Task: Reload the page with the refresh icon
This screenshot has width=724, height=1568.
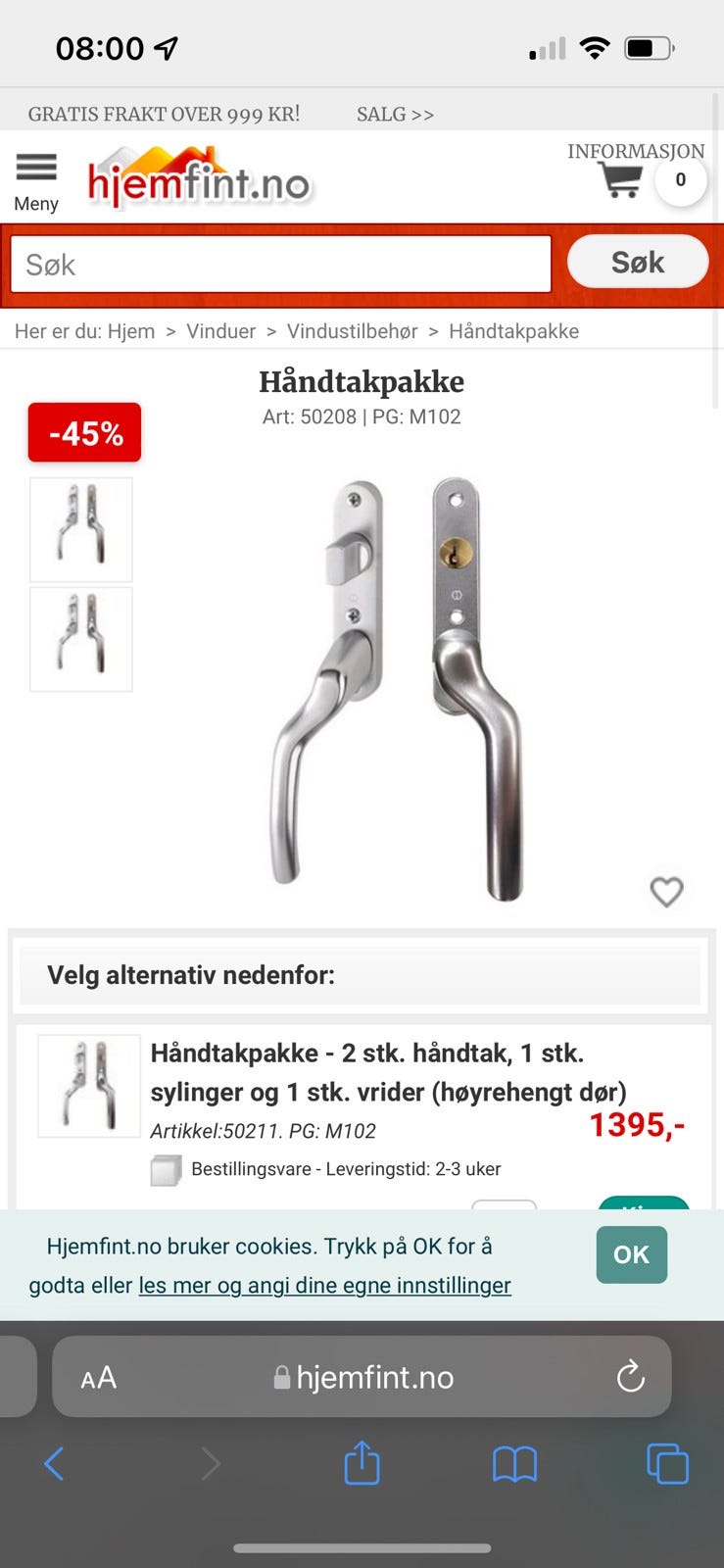Action: coord(629,1376)
